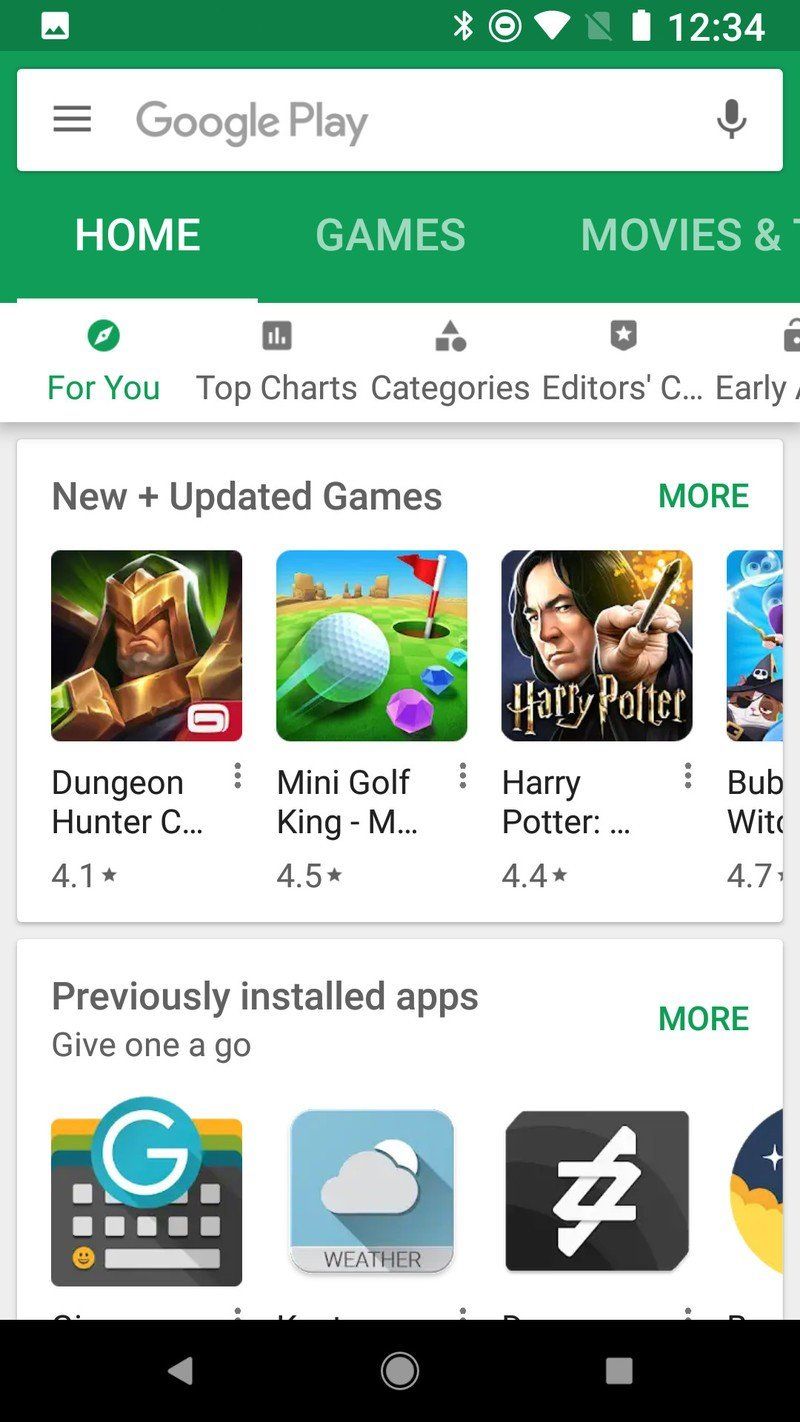Open the overflow menu for Mini Golf King
The width and height of the screenshot is (800, 1422).
click(462, 776)
